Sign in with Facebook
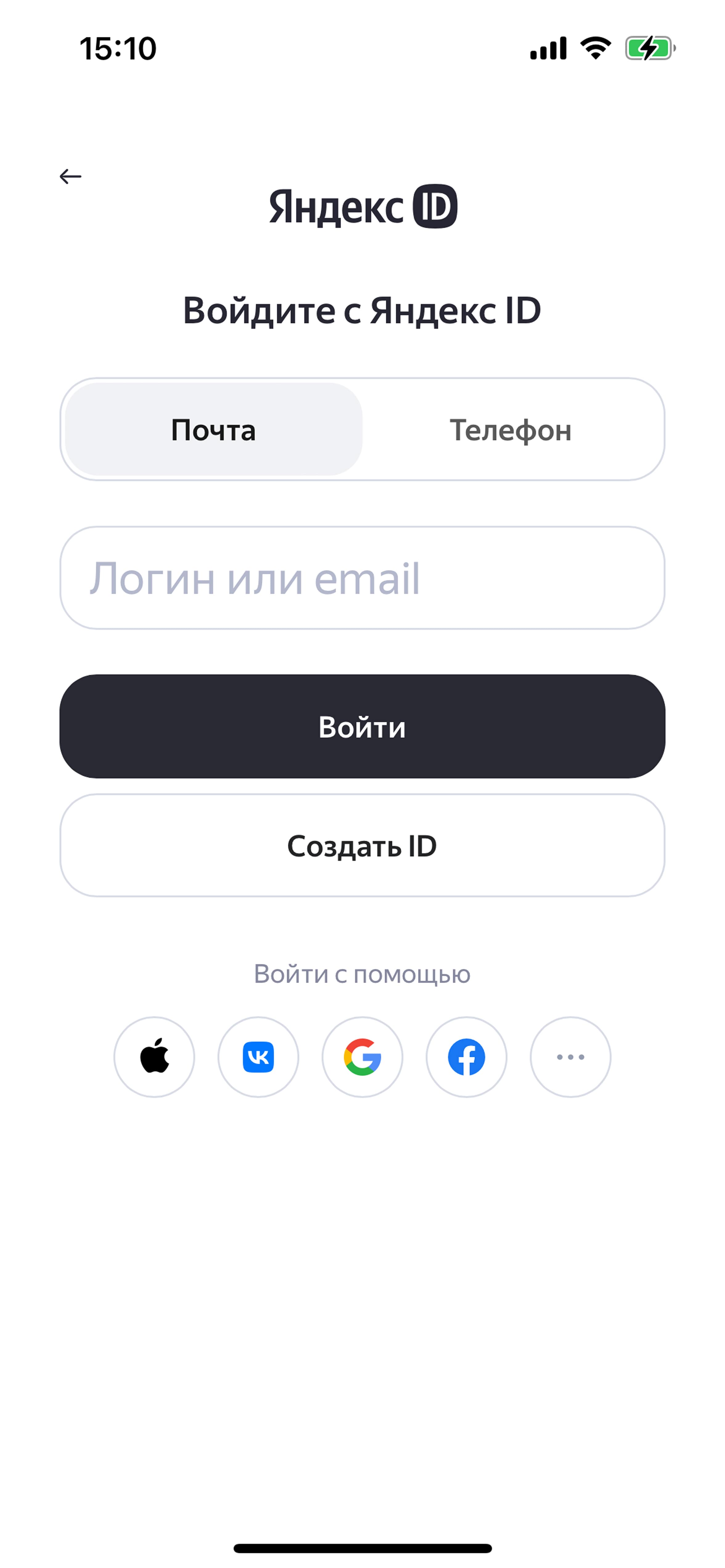The width and height of the screenshot is (725, 1568). point(467,1057)
